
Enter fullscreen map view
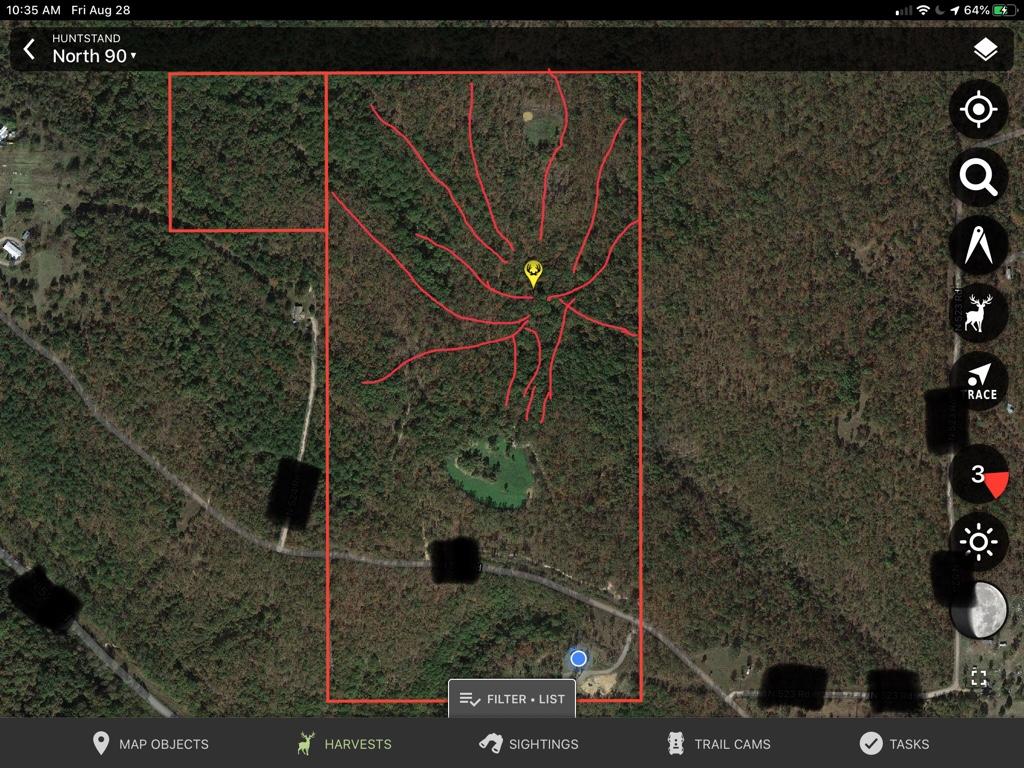pyautogui.click(x=978, y=678)
